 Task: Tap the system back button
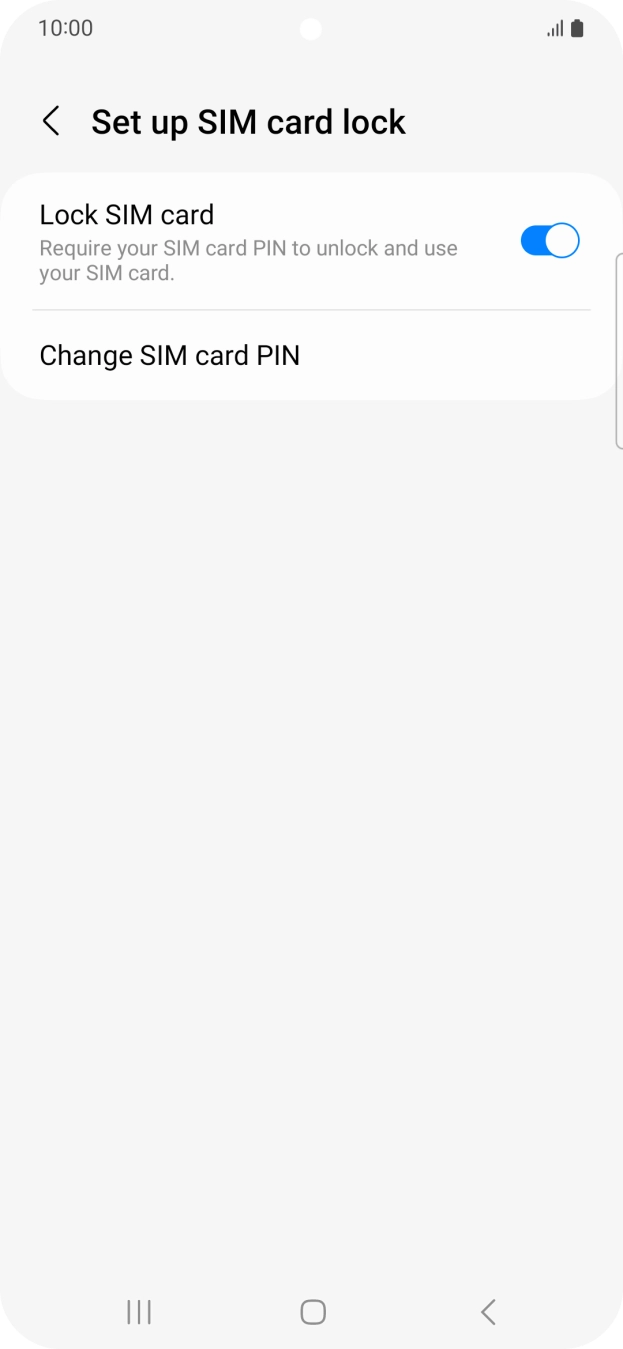(488, 1311)
